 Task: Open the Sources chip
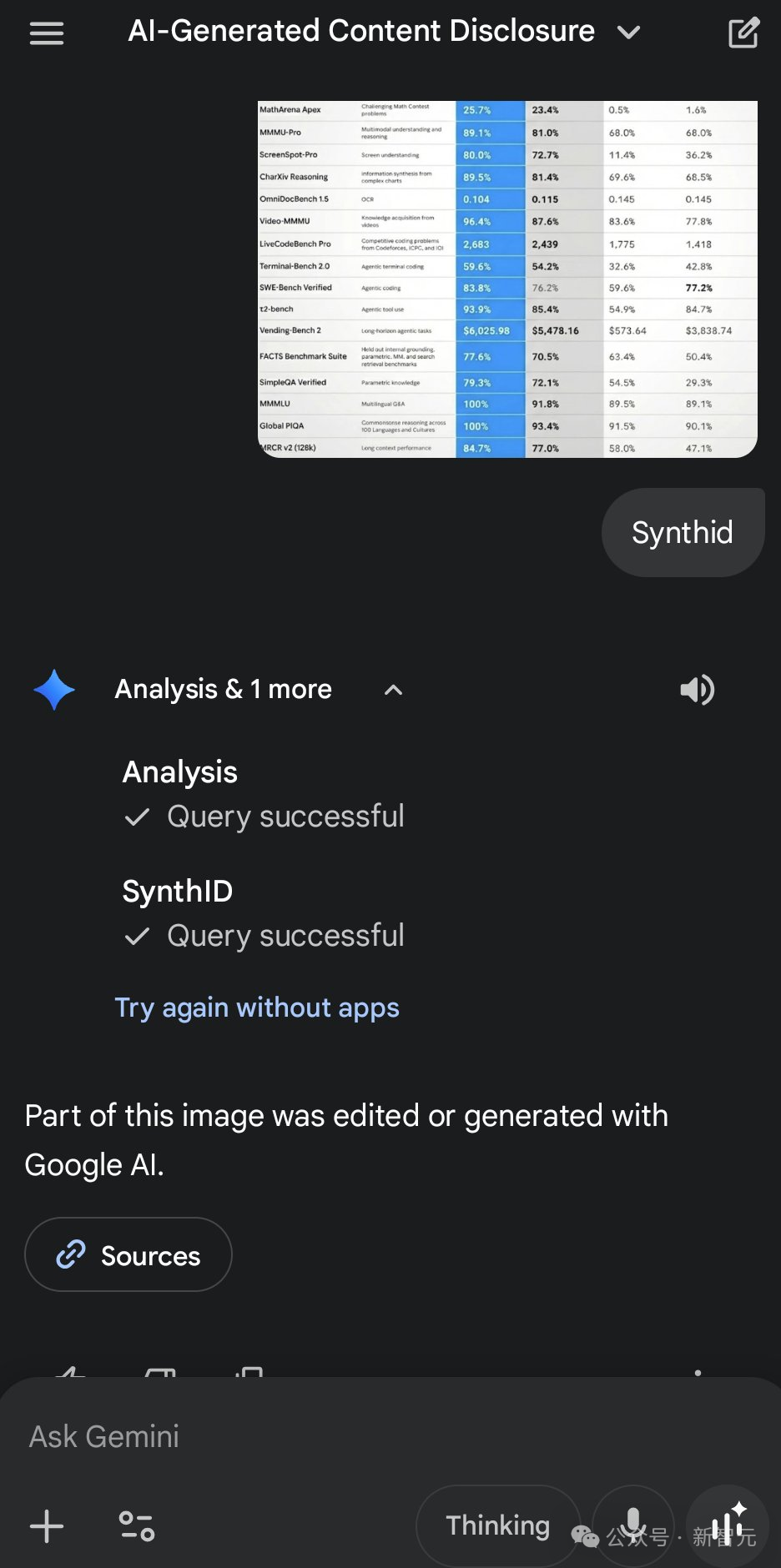pos(128,1254)
